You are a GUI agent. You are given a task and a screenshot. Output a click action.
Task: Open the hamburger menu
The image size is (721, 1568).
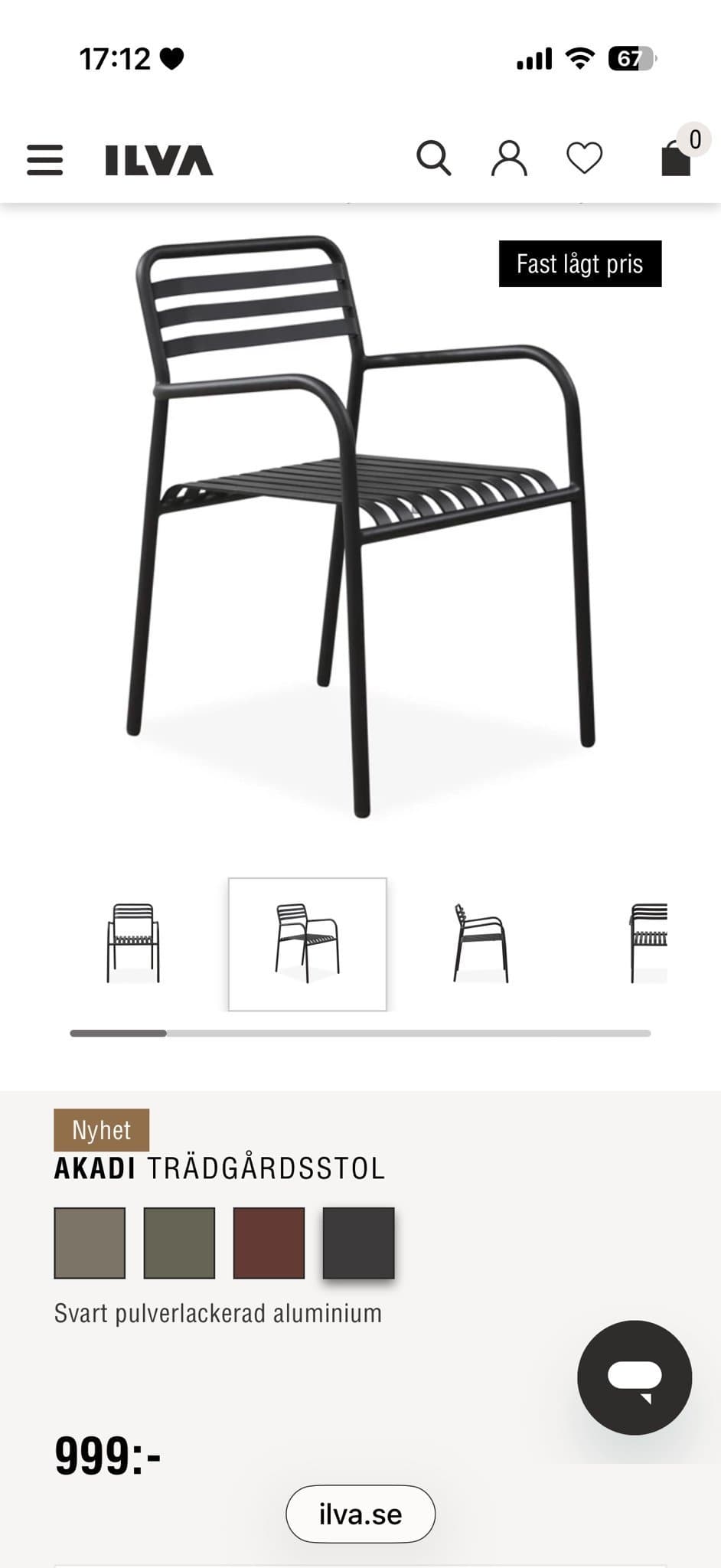pos(44,160)
